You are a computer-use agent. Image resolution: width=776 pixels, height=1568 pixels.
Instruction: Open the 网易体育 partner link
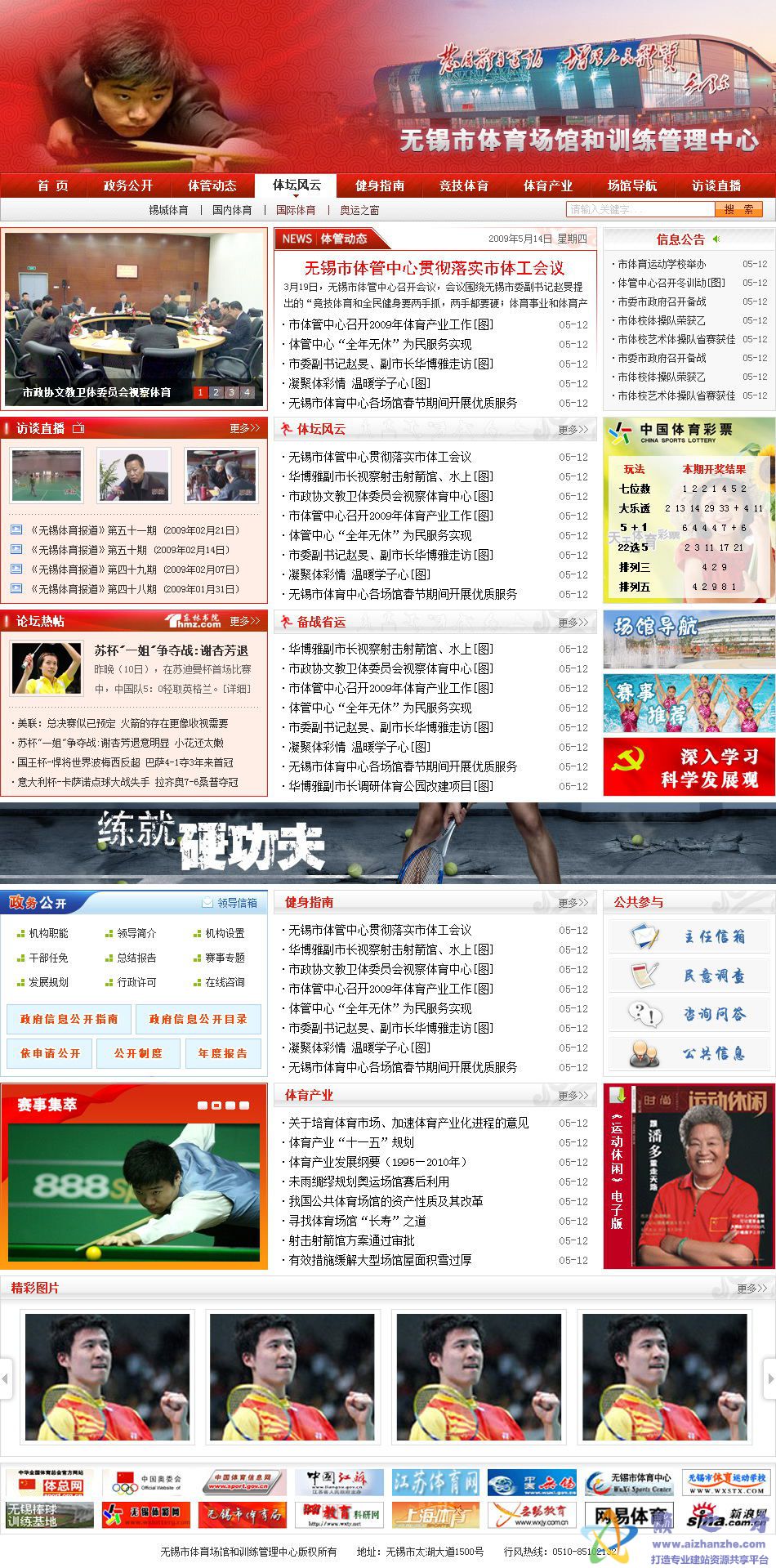click(x=628, y=1516)
